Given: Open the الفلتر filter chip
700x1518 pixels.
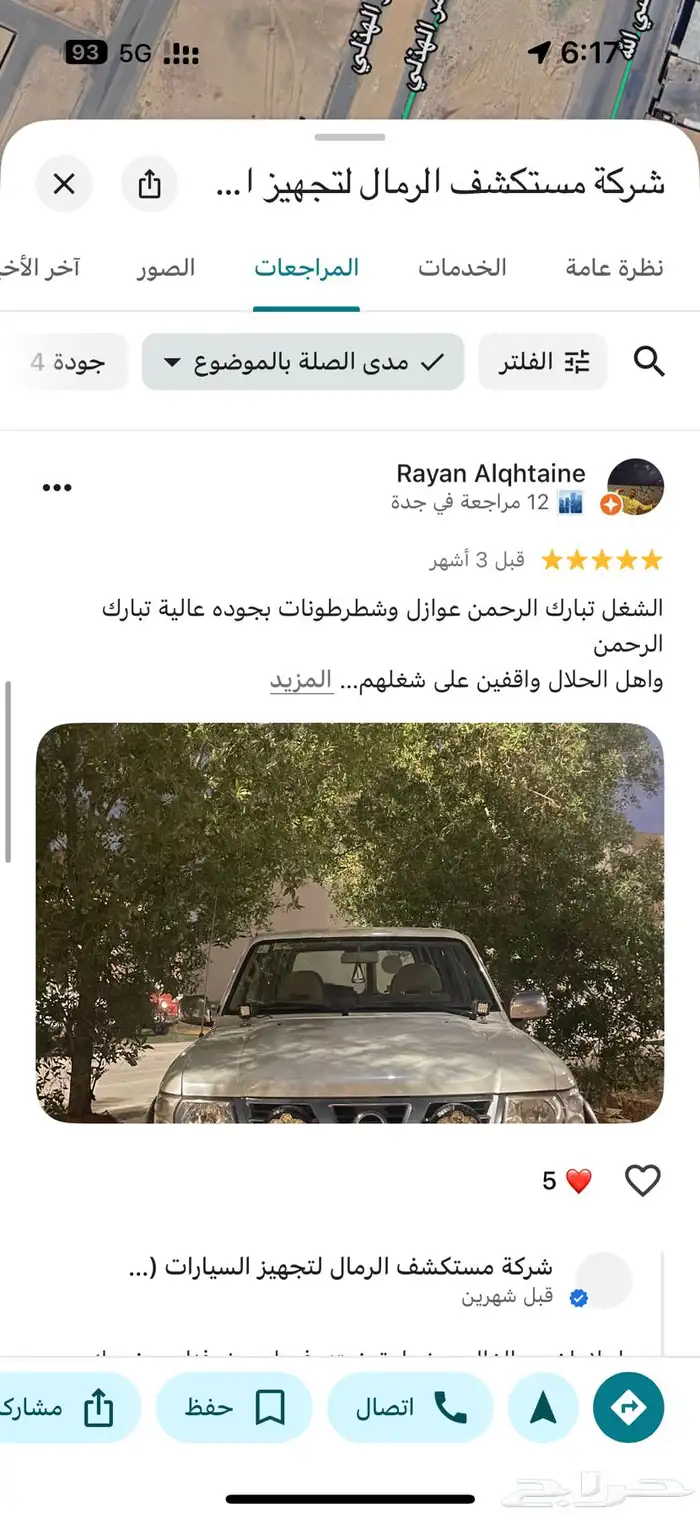Looking at the screenshot, I should (543, 362).
